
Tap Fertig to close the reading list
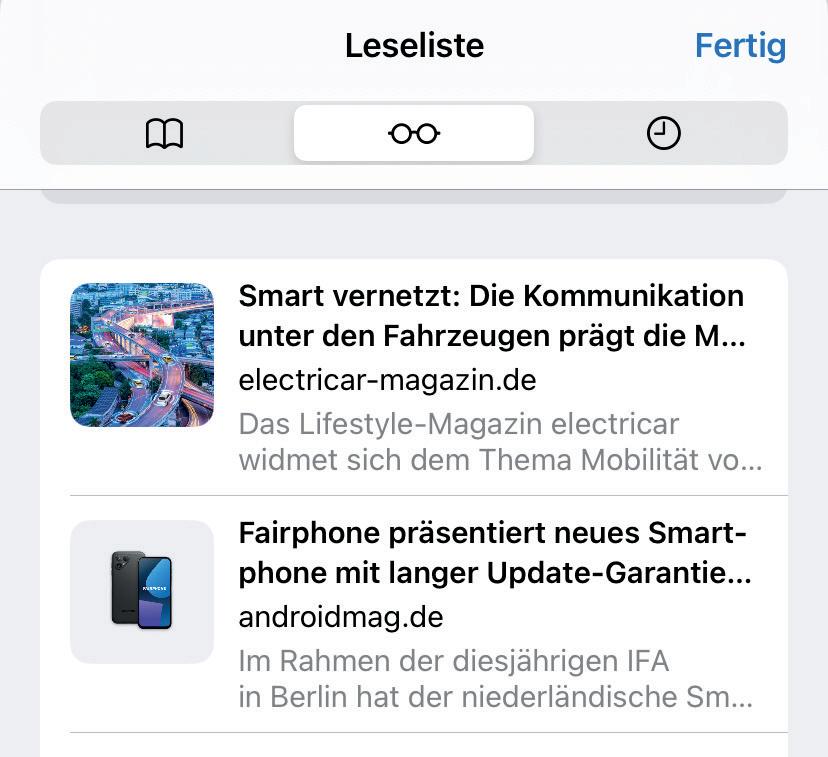click(x=740, y=46)
